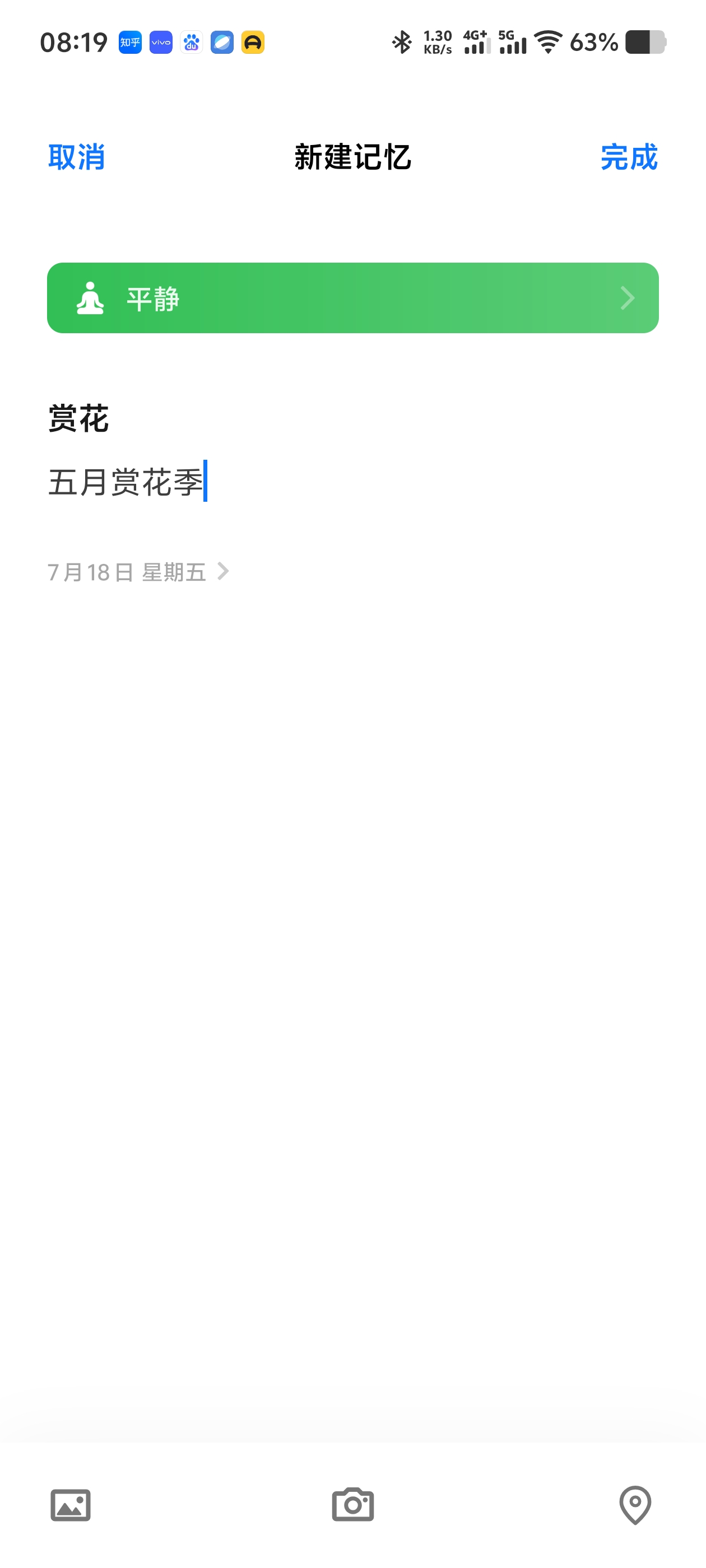Add a location with the pin icon

(x=635, y=1505)
